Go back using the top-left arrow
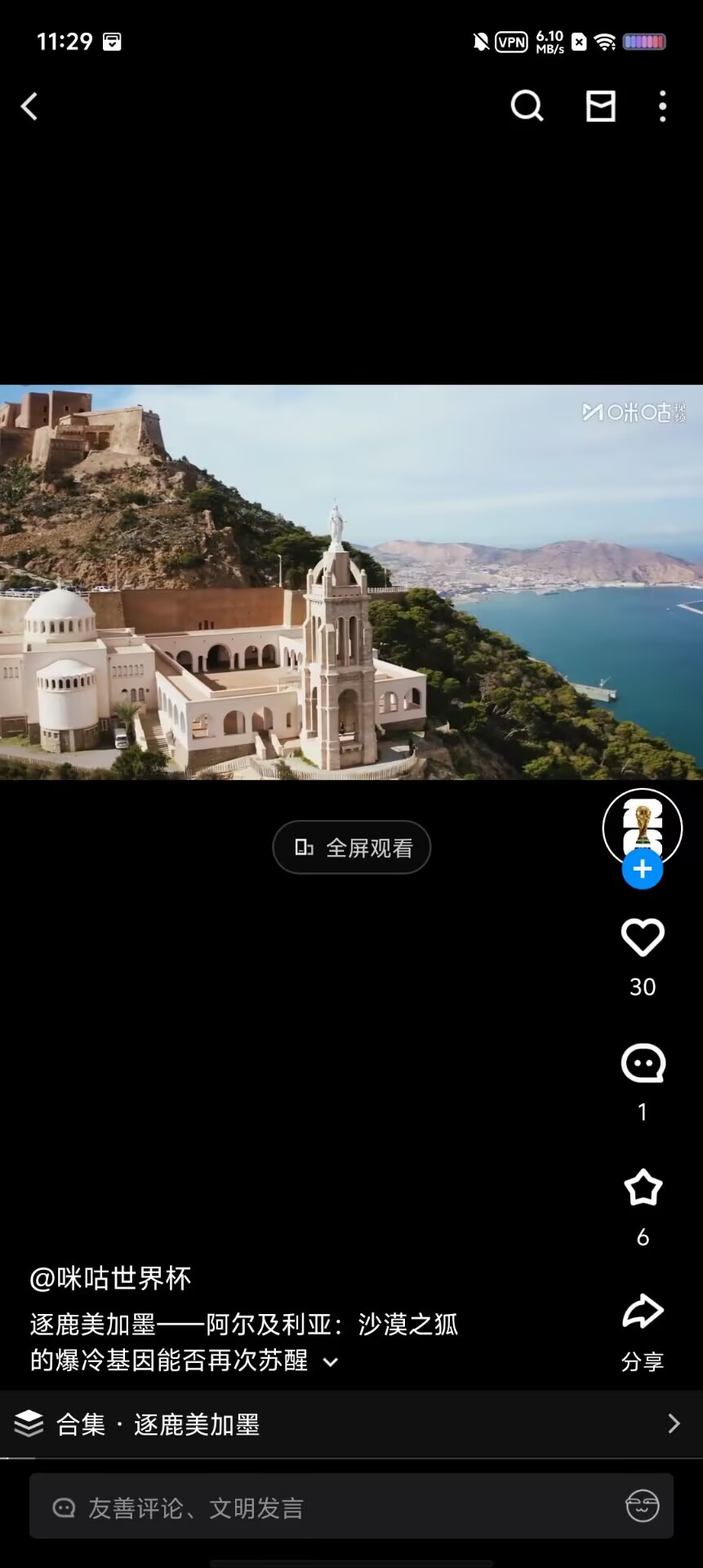703x1568 pixels. 29,106
